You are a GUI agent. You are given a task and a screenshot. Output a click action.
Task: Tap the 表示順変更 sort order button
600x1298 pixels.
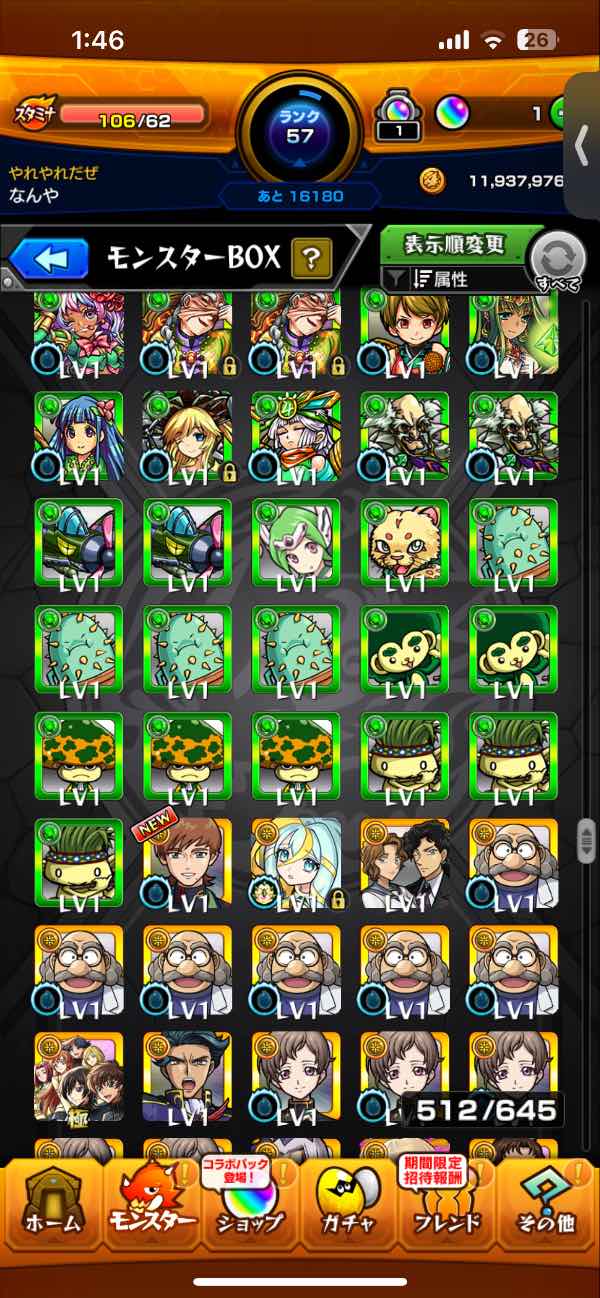pos(455,244)
